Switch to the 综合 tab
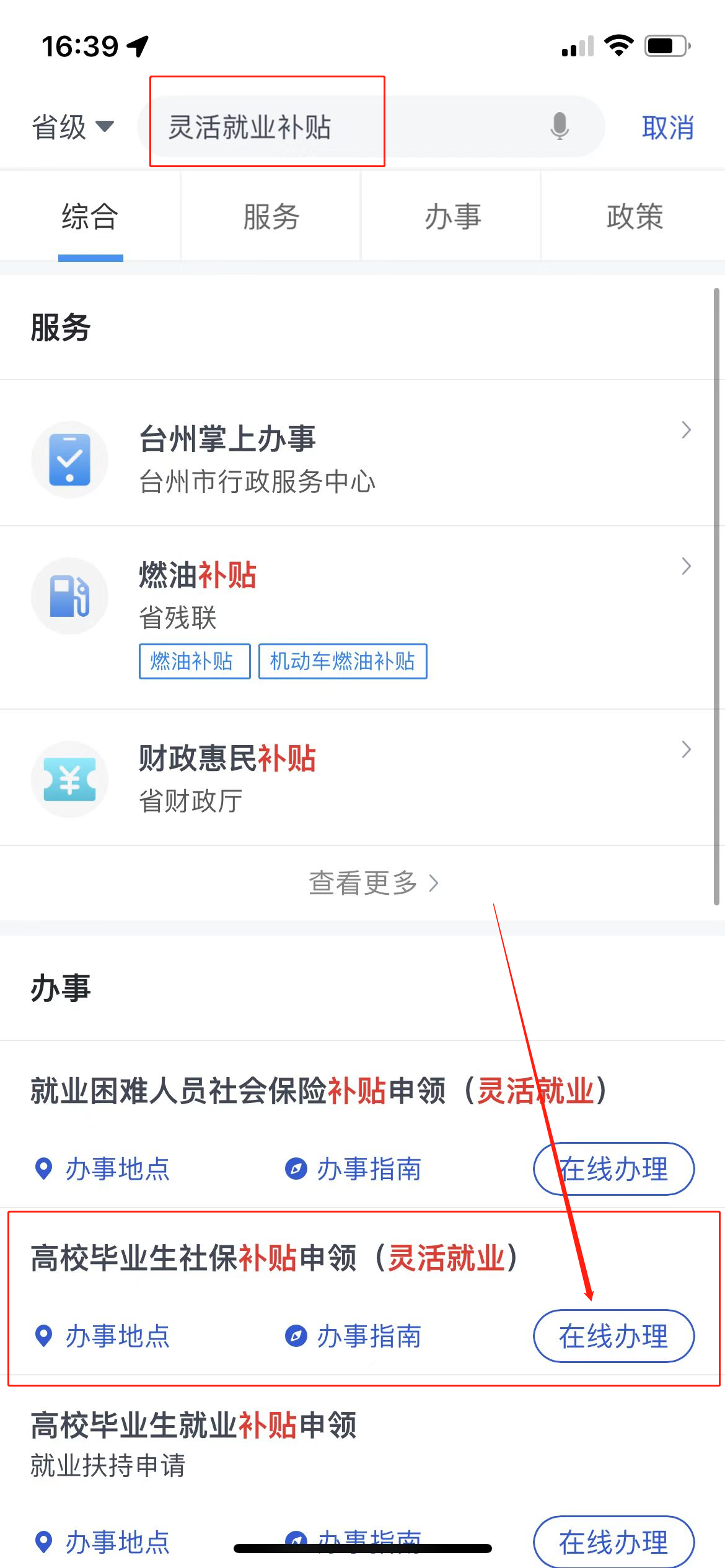Image resolution: width=725 pixels, height=1568 pixels. point(90,217)
